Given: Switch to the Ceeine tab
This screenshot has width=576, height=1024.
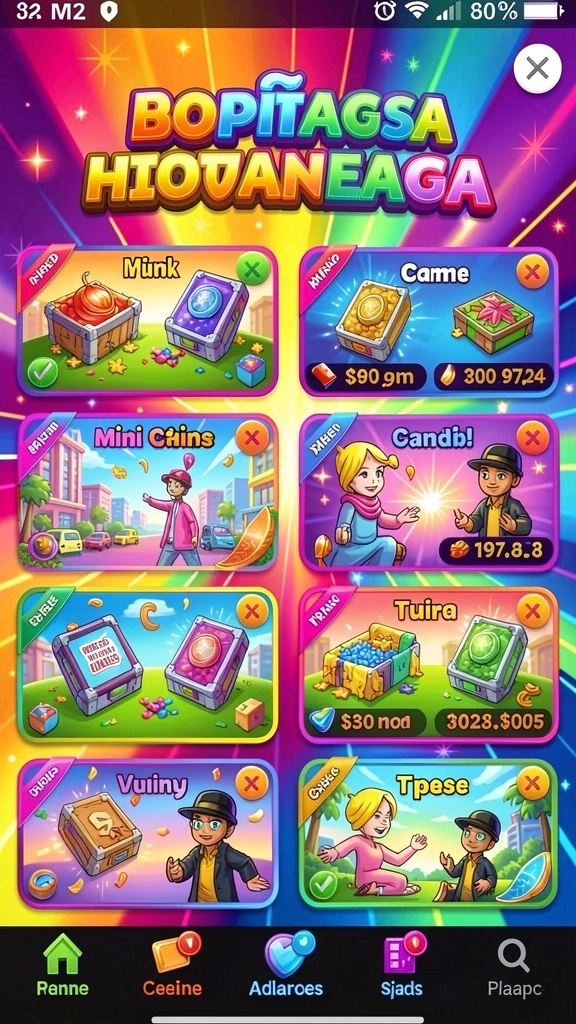Looking at the screenshot, I should click(172, 965).
